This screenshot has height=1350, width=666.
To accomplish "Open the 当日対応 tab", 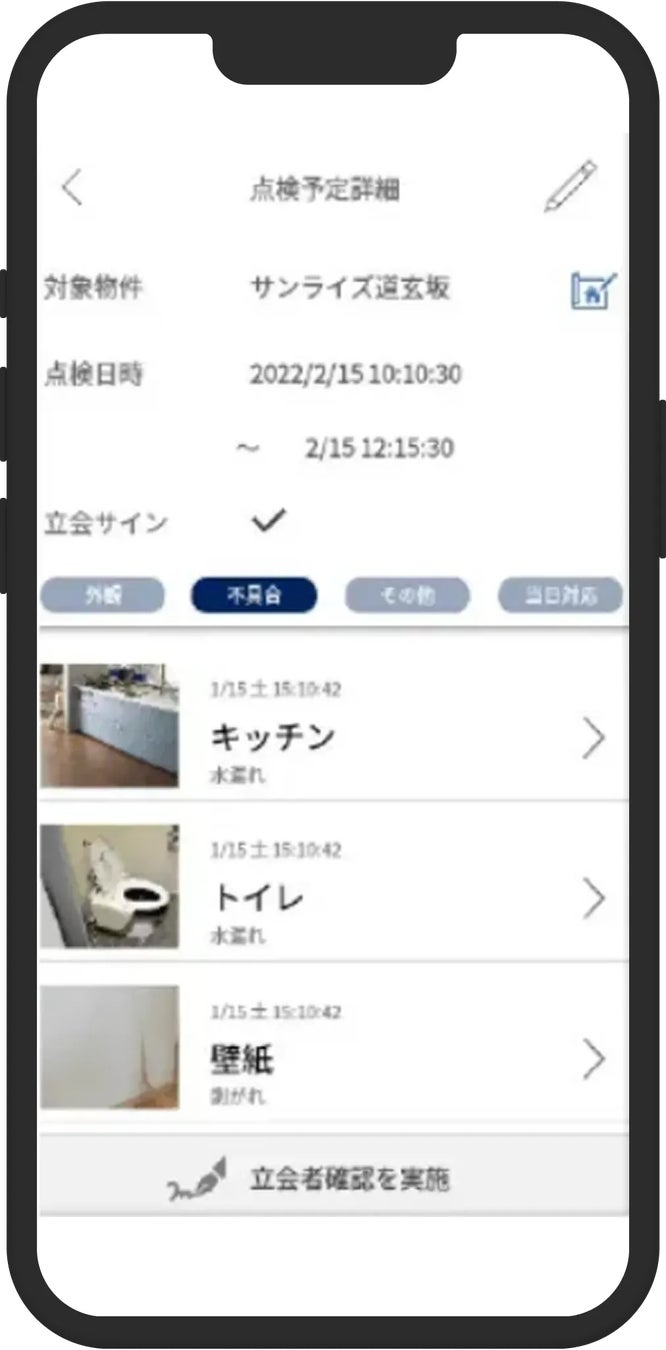I will coord(559,596).
